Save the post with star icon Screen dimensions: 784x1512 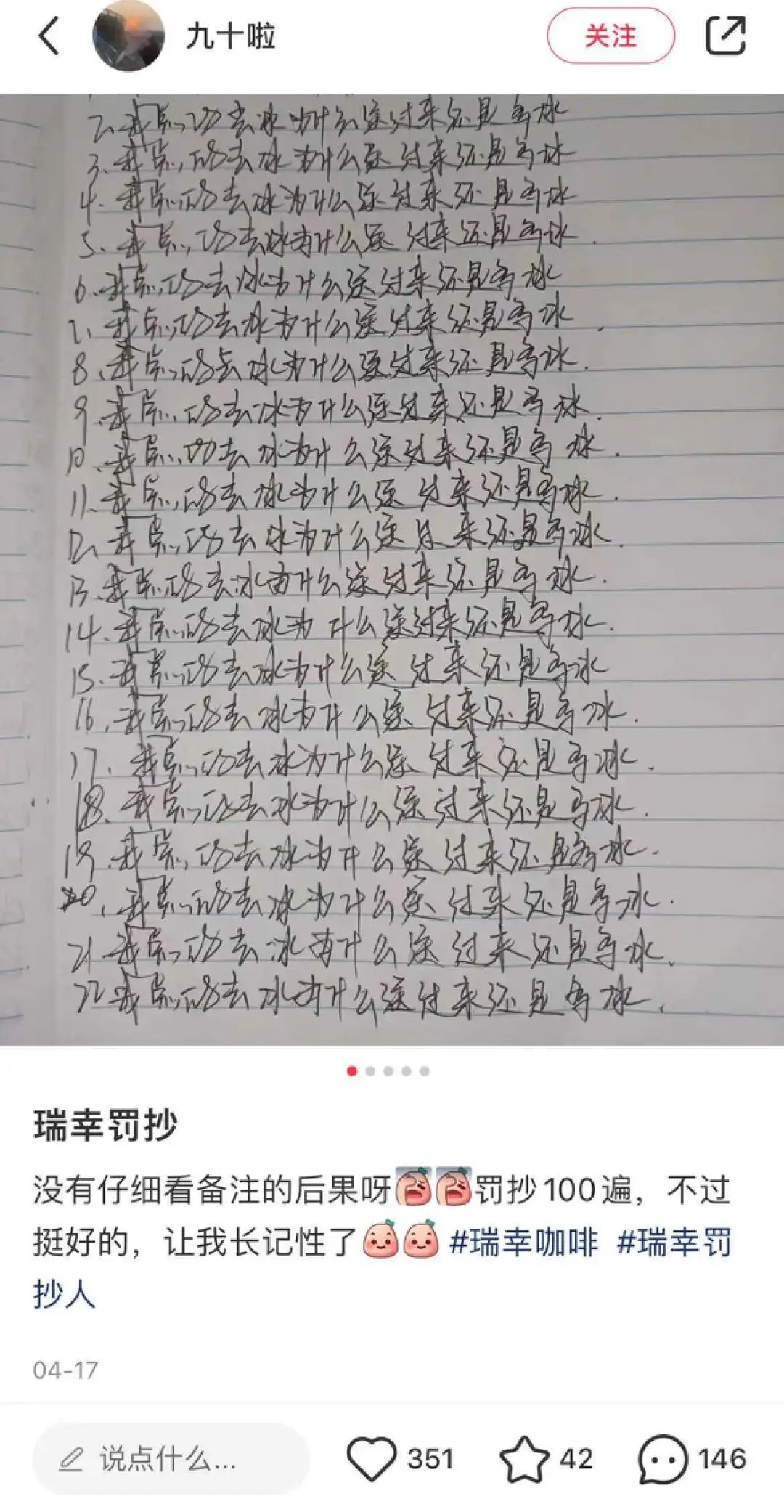[525, 1459]
